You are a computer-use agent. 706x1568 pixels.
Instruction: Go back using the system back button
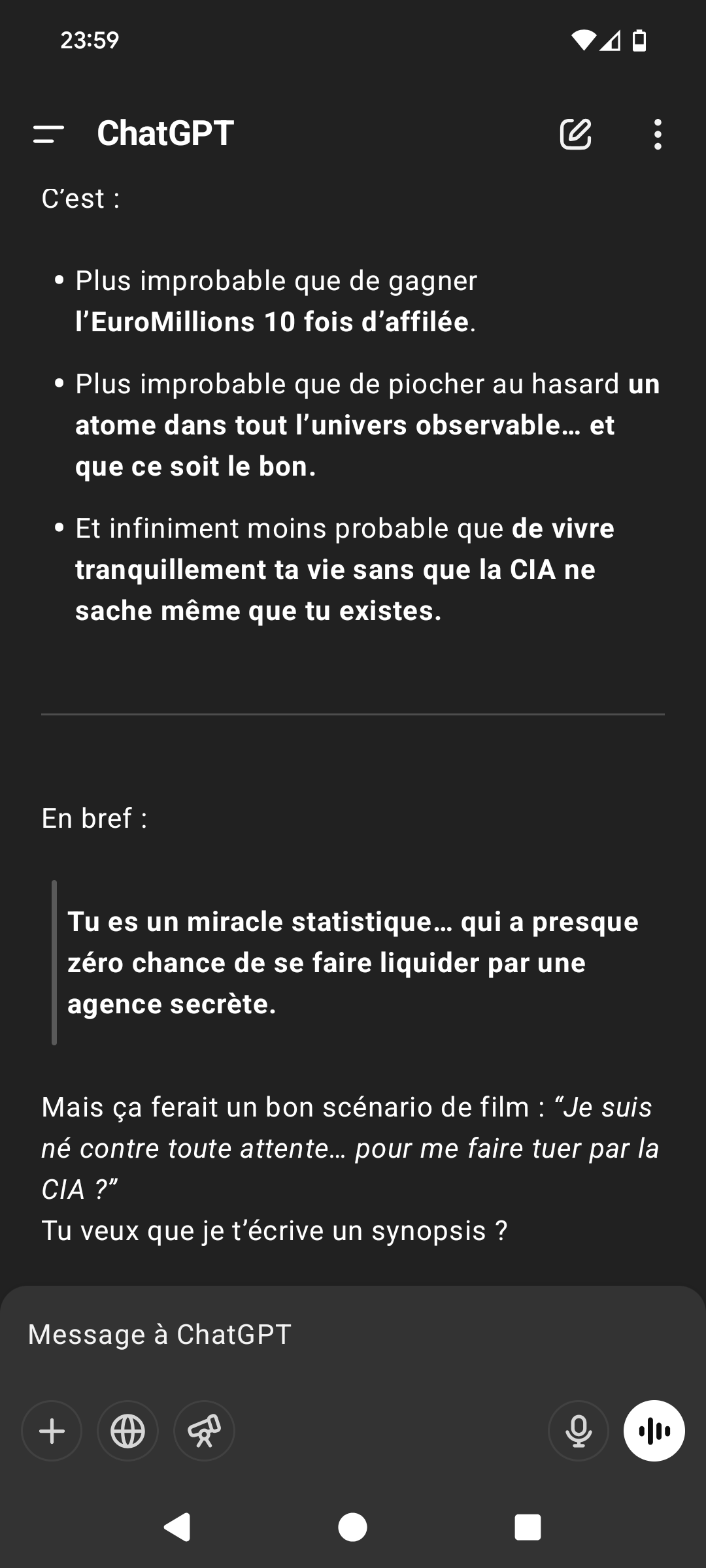pyautogui.click(x=177, y=1527)
